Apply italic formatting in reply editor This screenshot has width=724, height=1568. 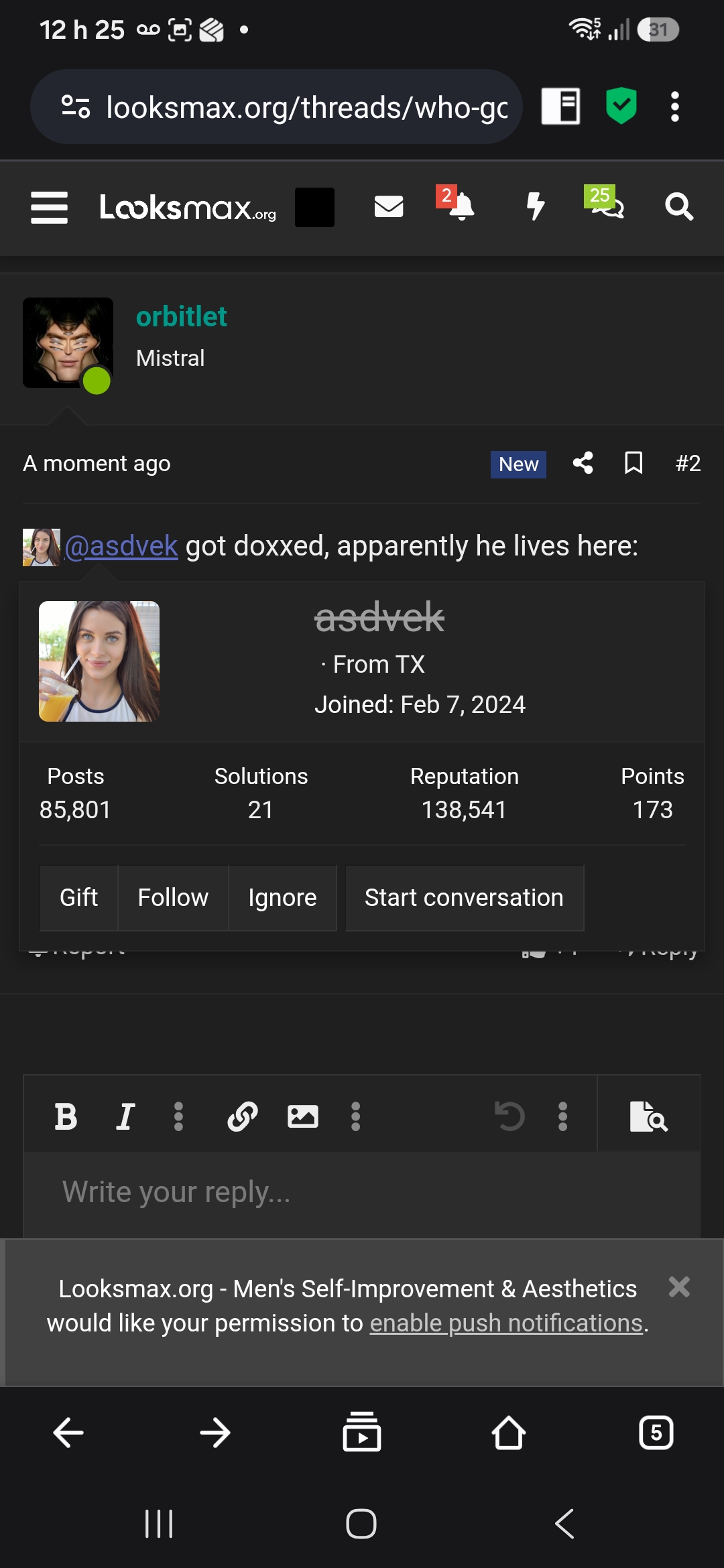pyautogui.click(x=125, y=1116)
